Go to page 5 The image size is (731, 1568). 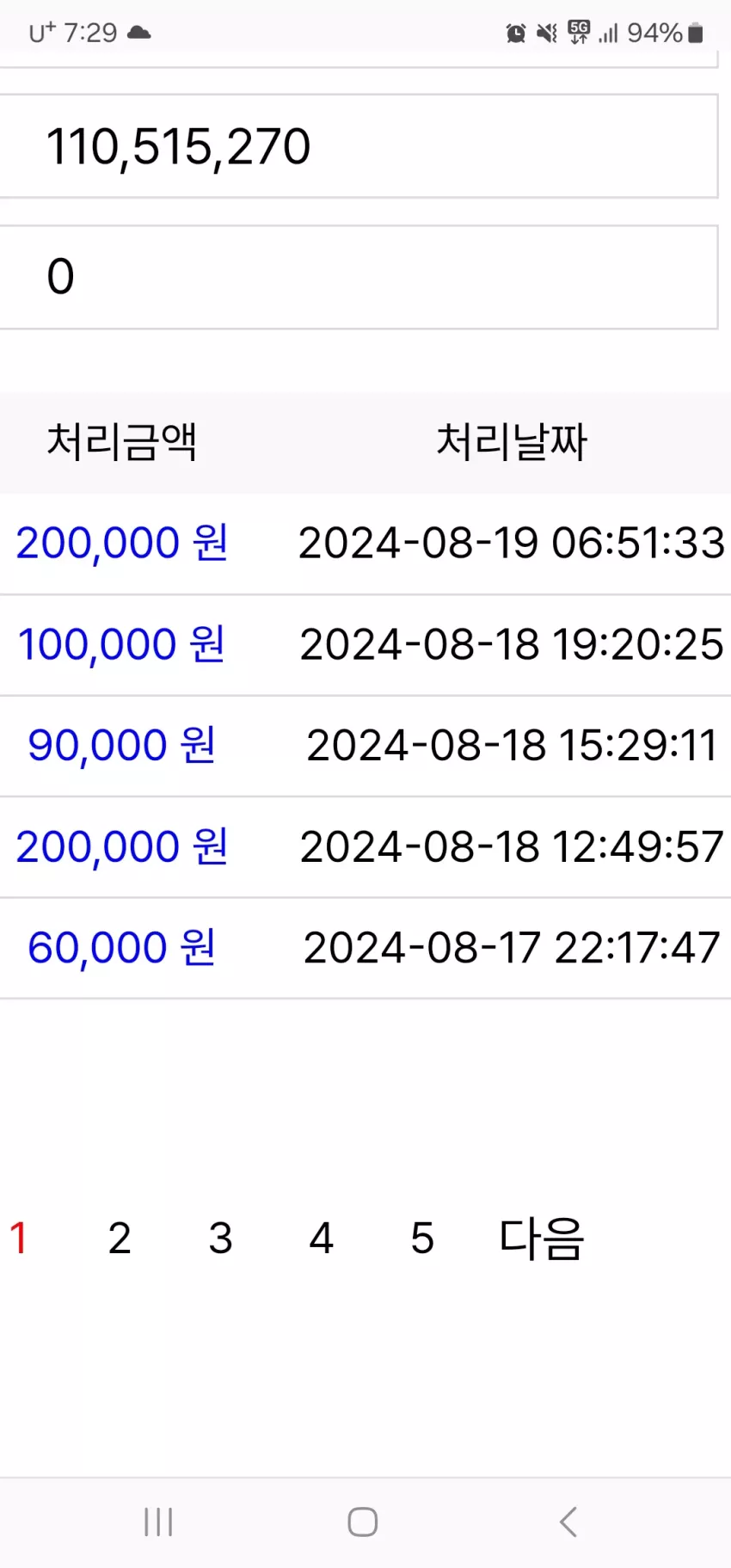point(421,1238)
